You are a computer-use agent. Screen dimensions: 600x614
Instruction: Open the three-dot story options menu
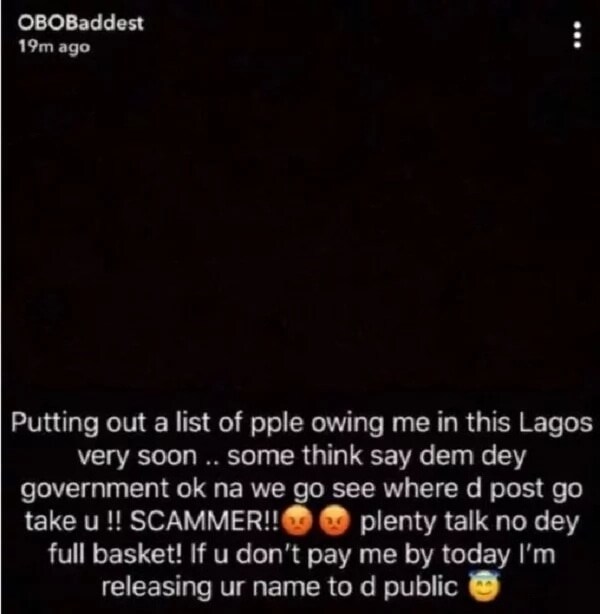point(575,35)
